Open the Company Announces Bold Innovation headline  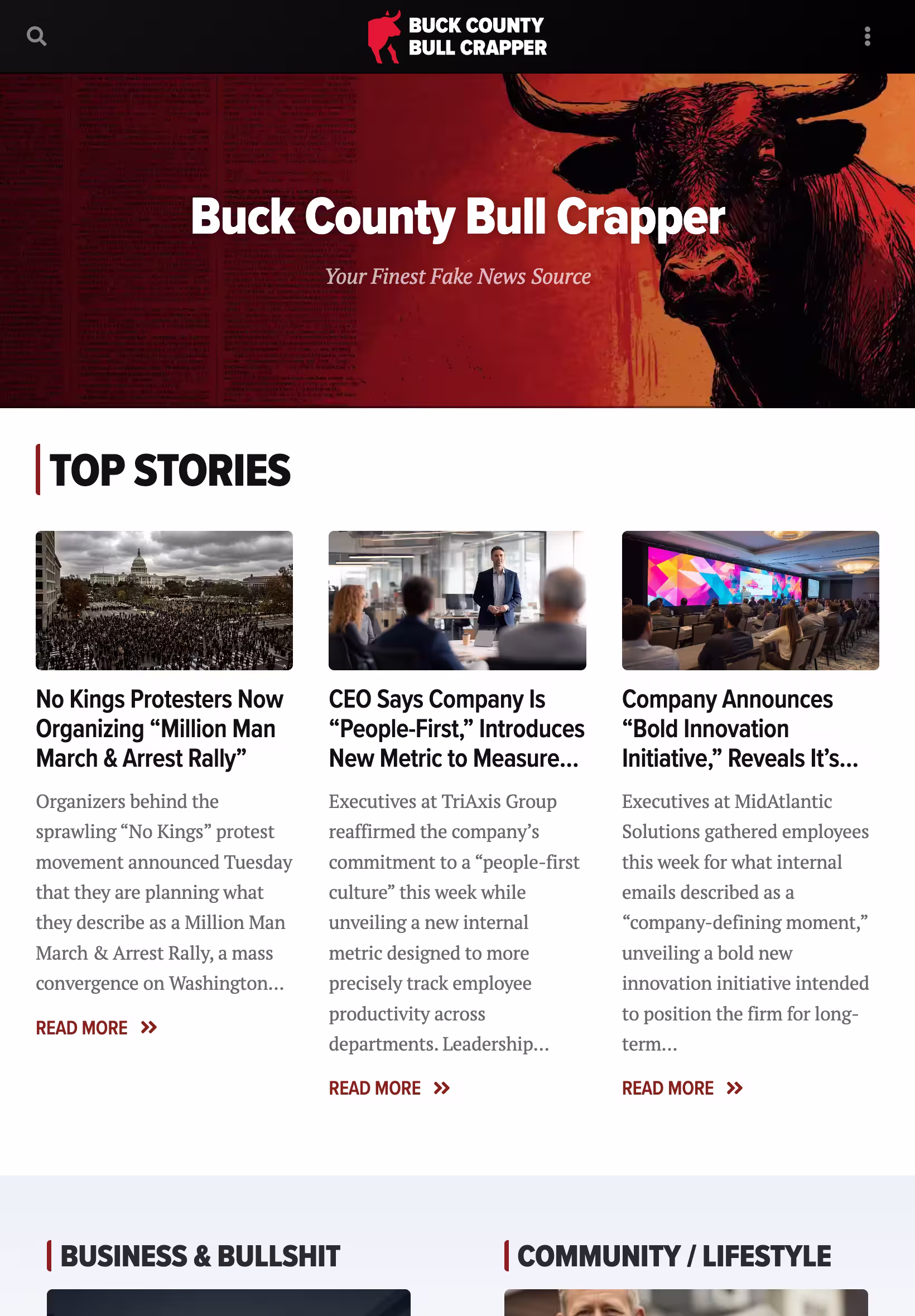[740, 728]
